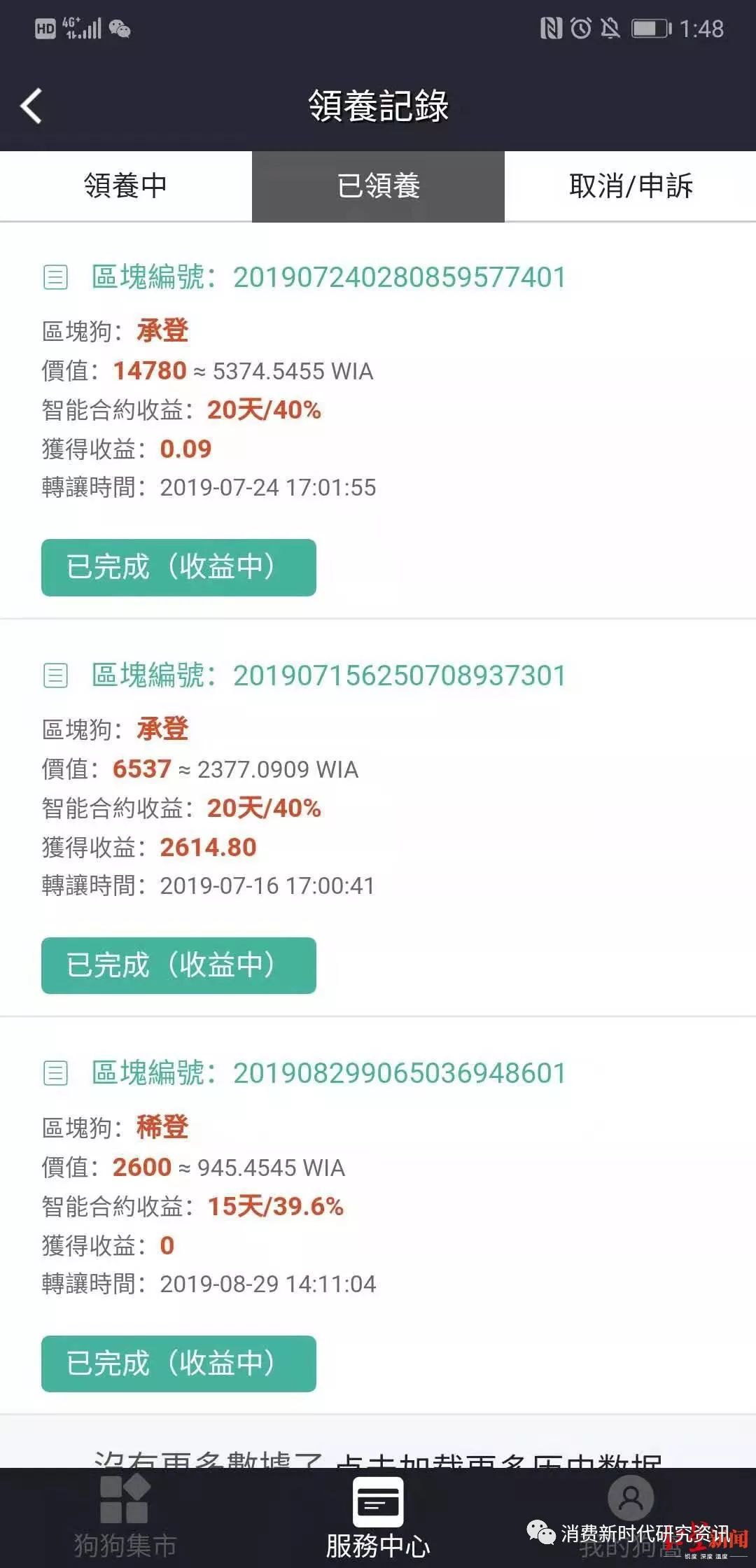Go back from the 領養記錄 page
The width and height of the screenshot is (756, 1568).
[x=31, y=106]
